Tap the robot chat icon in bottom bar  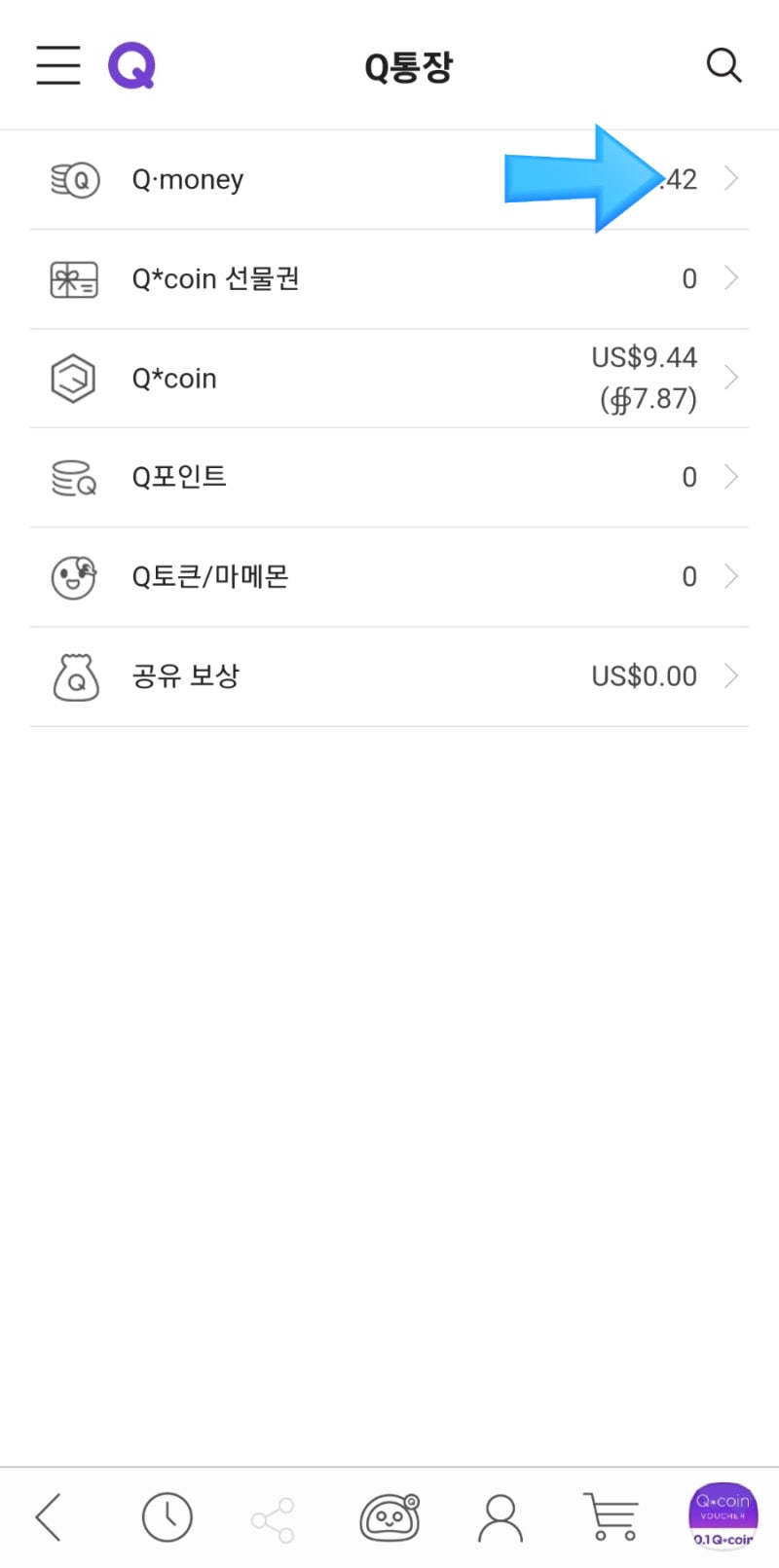coord(389,1516)
